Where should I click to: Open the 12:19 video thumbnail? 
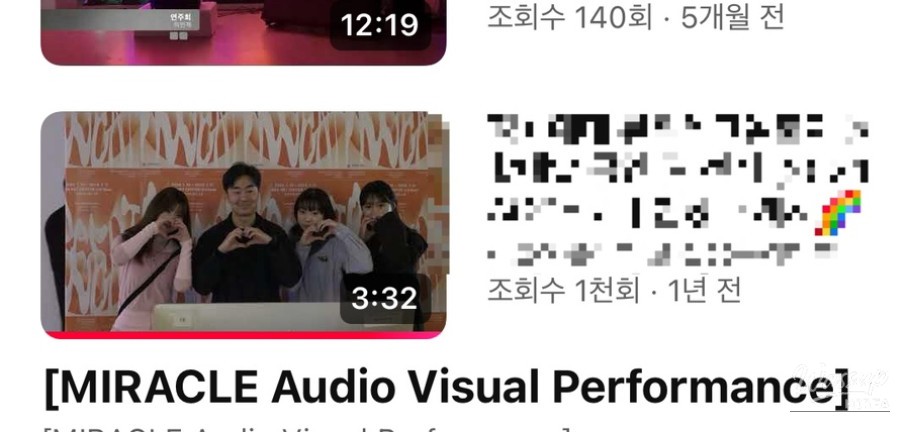[x=243, y=30]
